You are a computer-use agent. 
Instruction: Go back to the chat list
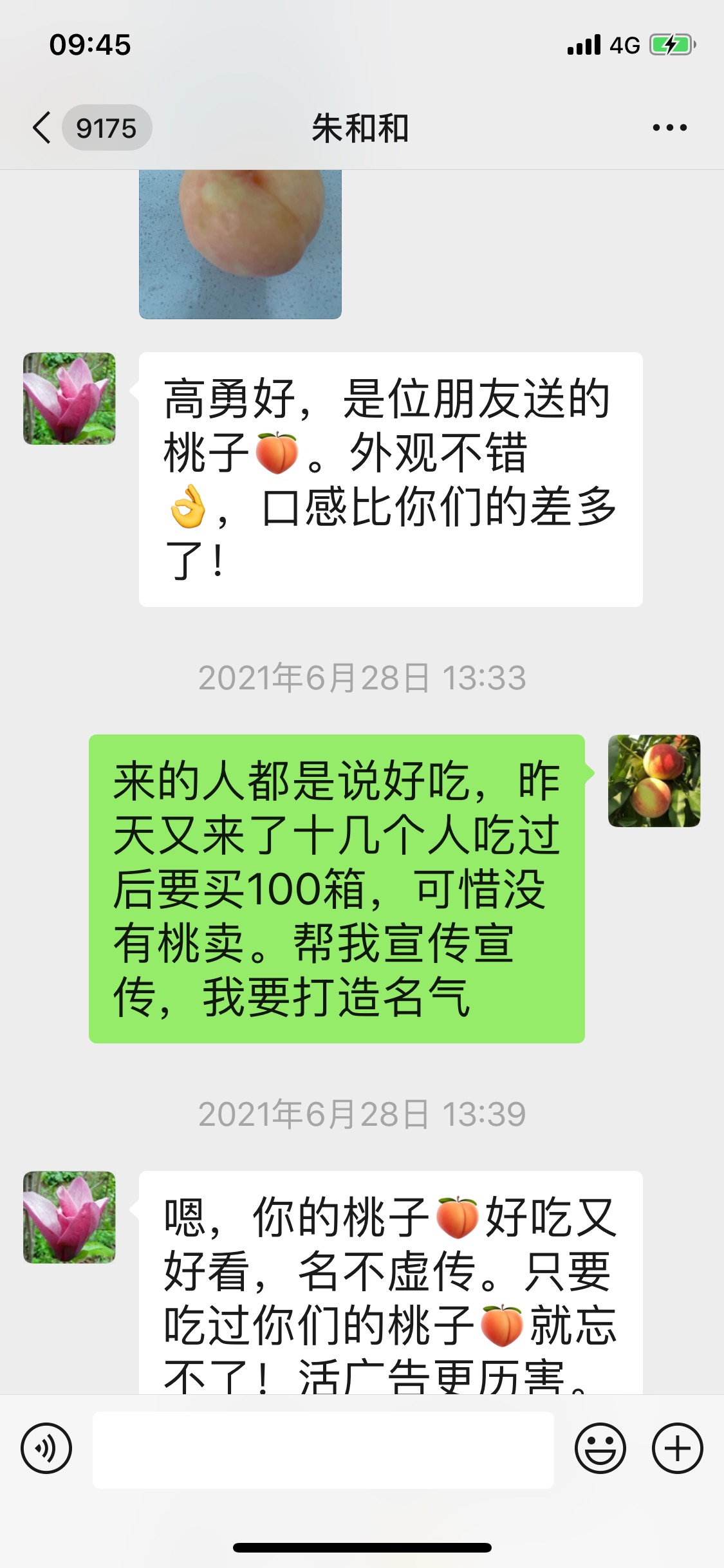pyautogui.click(x=42, y=127)
